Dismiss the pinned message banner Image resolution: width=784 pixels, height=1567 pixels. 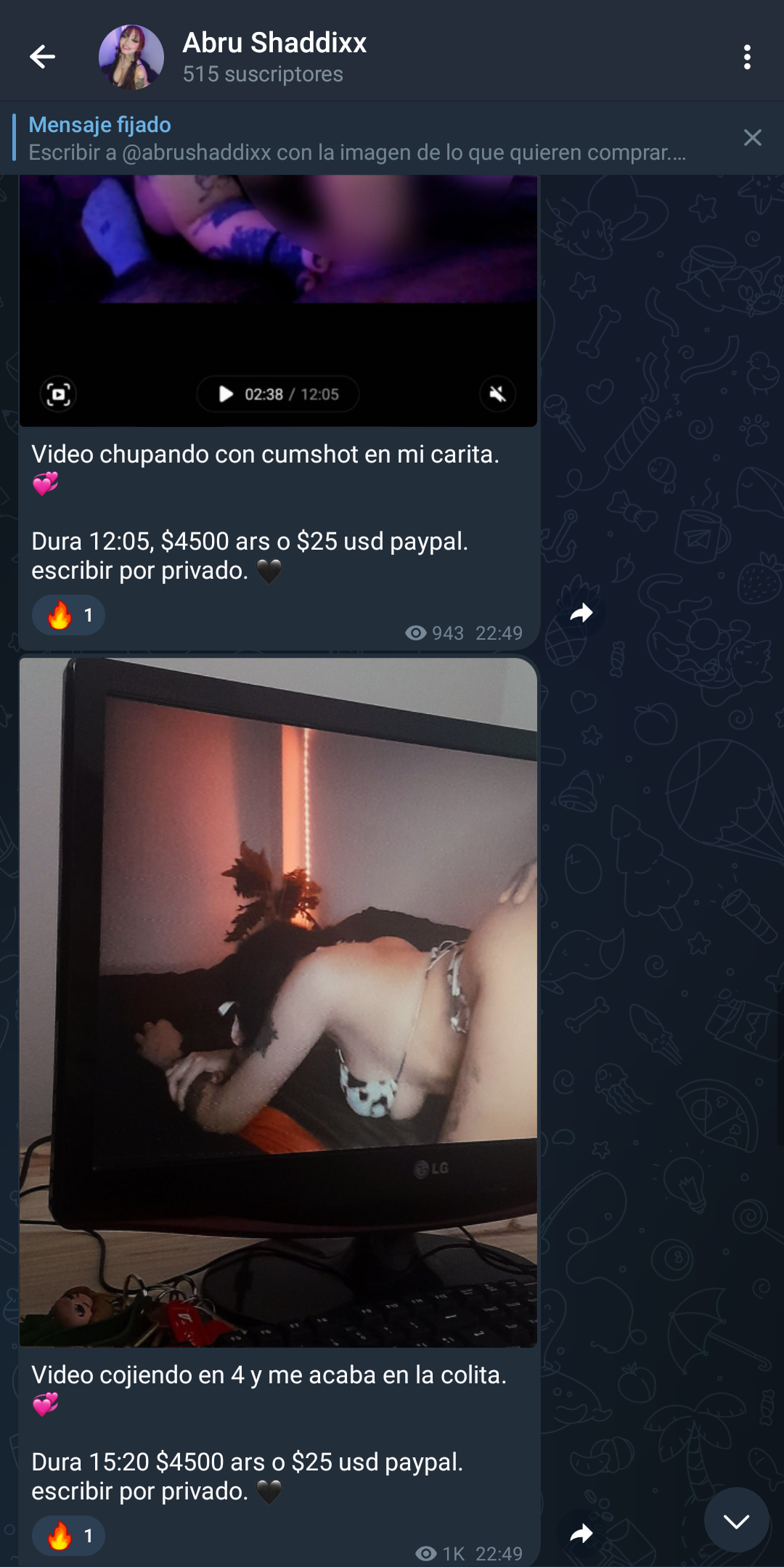752,138
